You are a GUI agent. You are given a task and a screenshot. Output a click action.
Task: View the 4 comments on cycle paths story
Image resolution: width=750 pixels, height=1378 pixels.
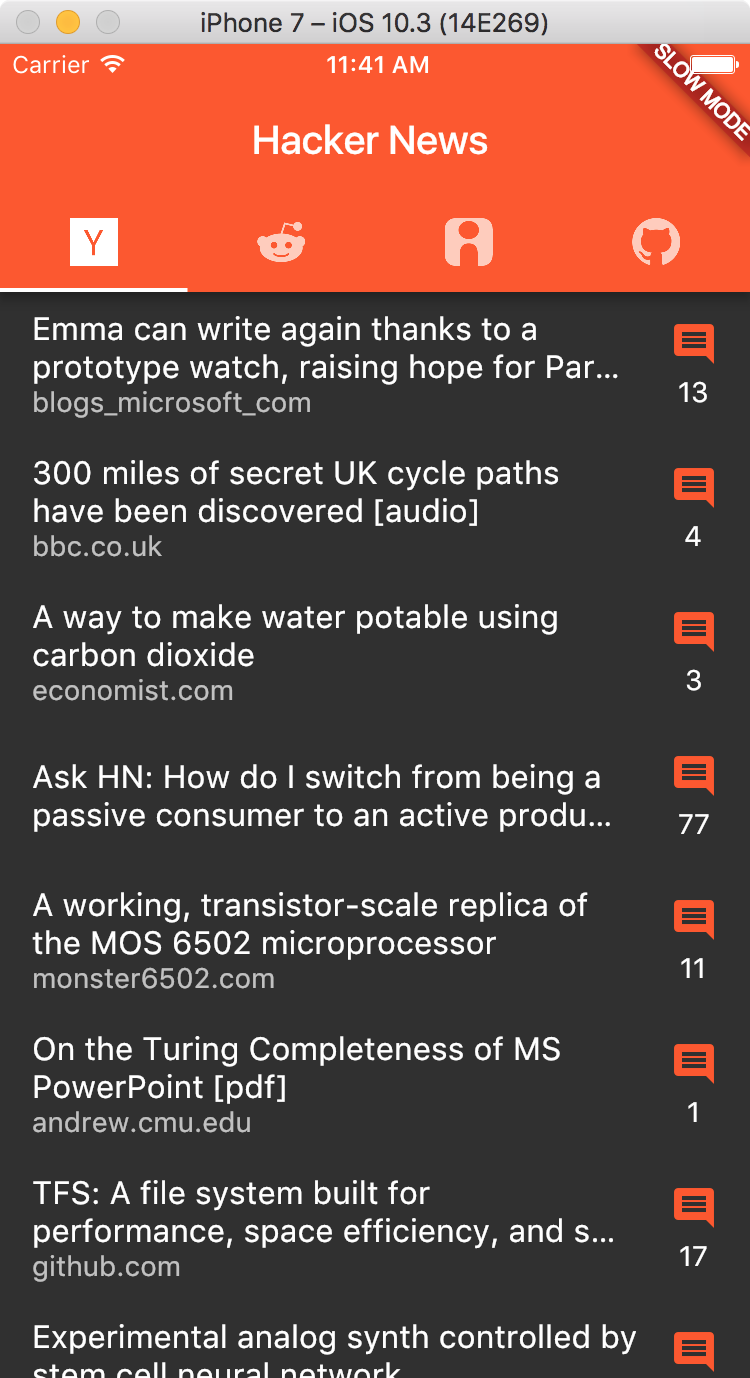(693, 509)
